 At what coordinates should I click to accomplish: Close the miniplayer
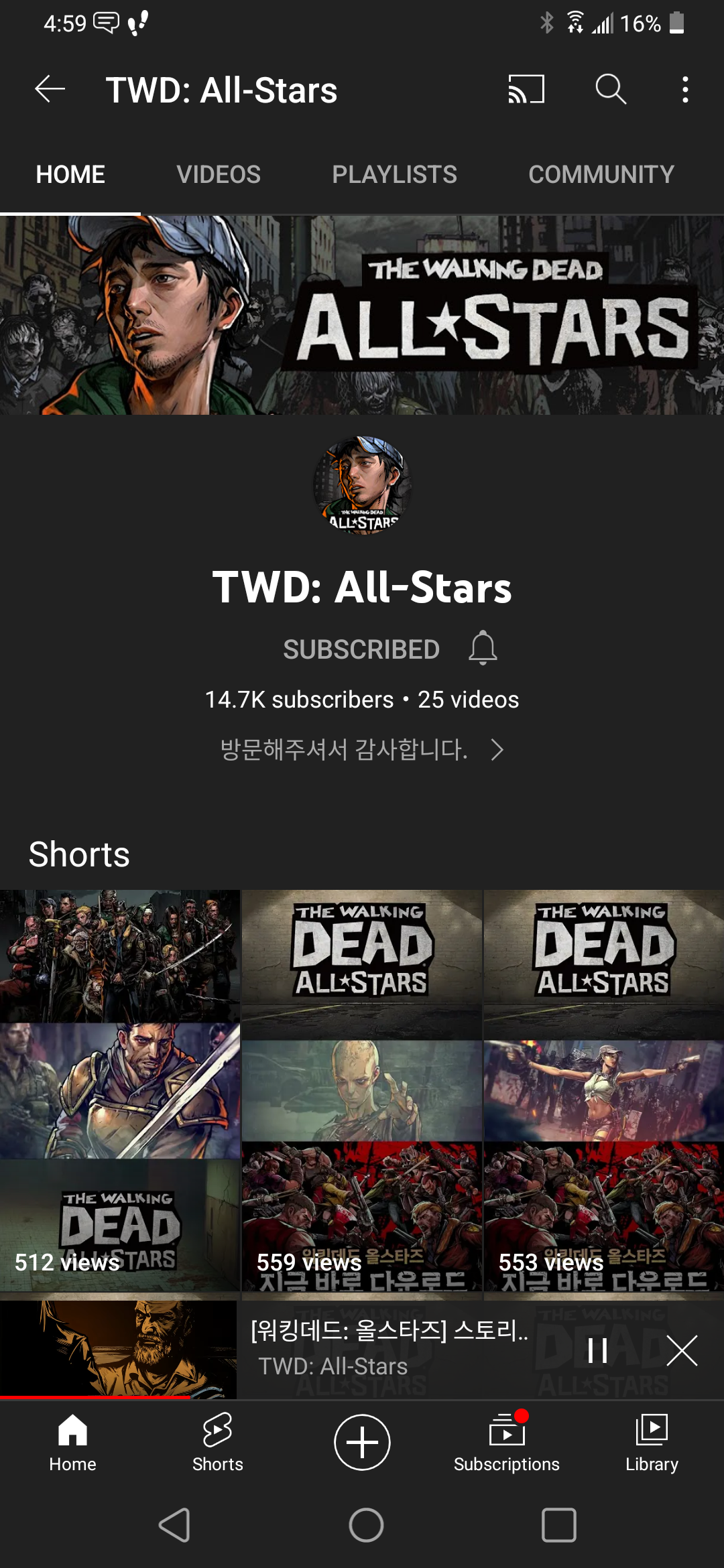click(682, 1350)
